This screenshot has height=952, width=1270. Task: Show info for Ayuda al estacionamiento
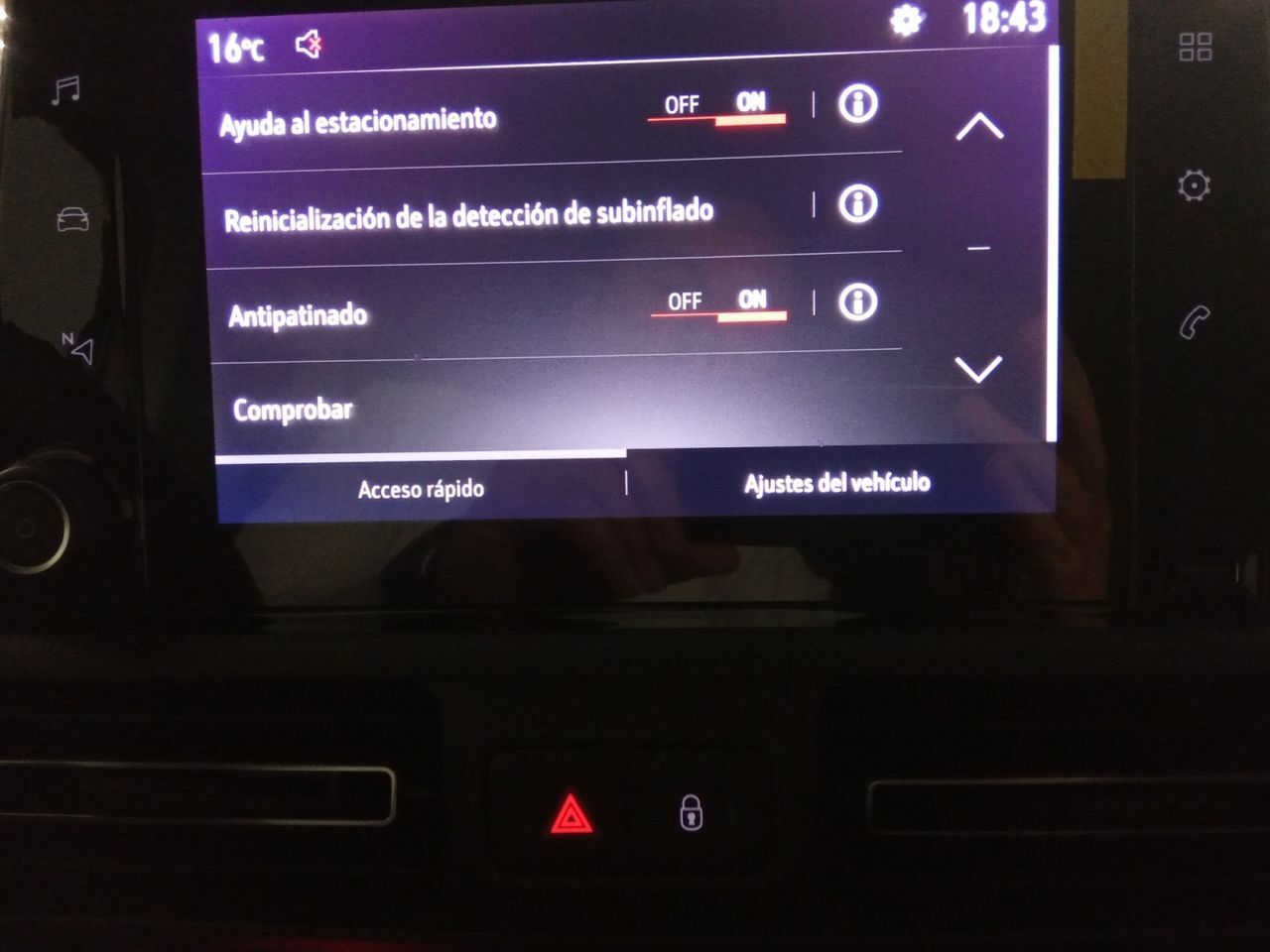click(858, 104)
